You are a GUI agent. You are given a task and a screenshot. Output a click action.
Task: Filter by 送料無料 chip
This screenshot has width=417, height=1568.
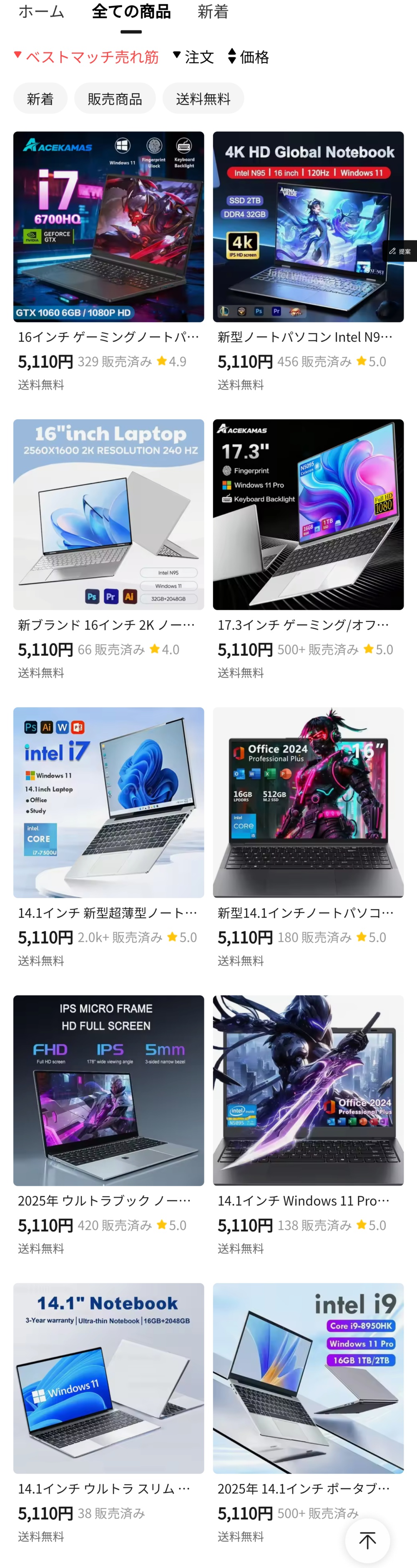tap(203, 99)
